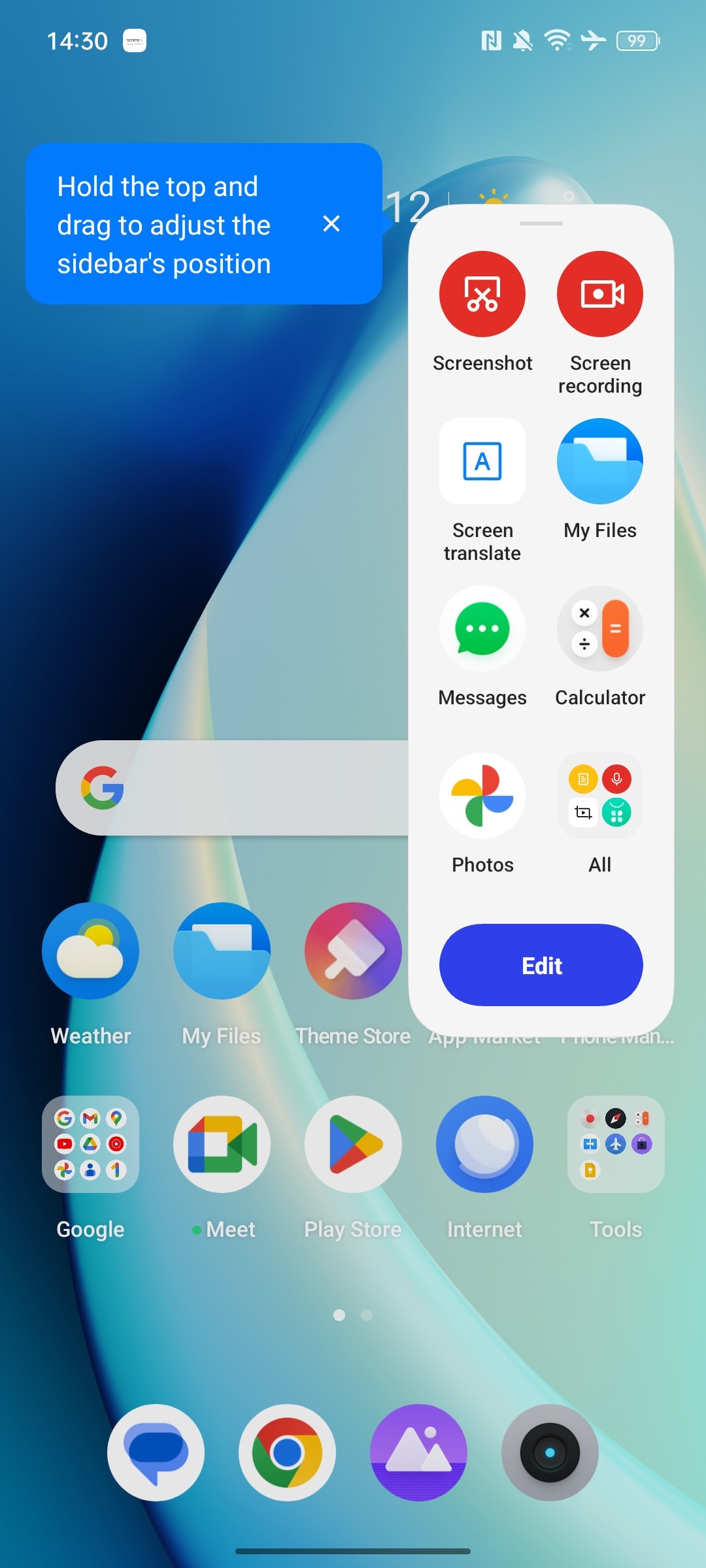Show All sidebar tools
This screenshot has width=706, height=1568.
pos(599,796)
